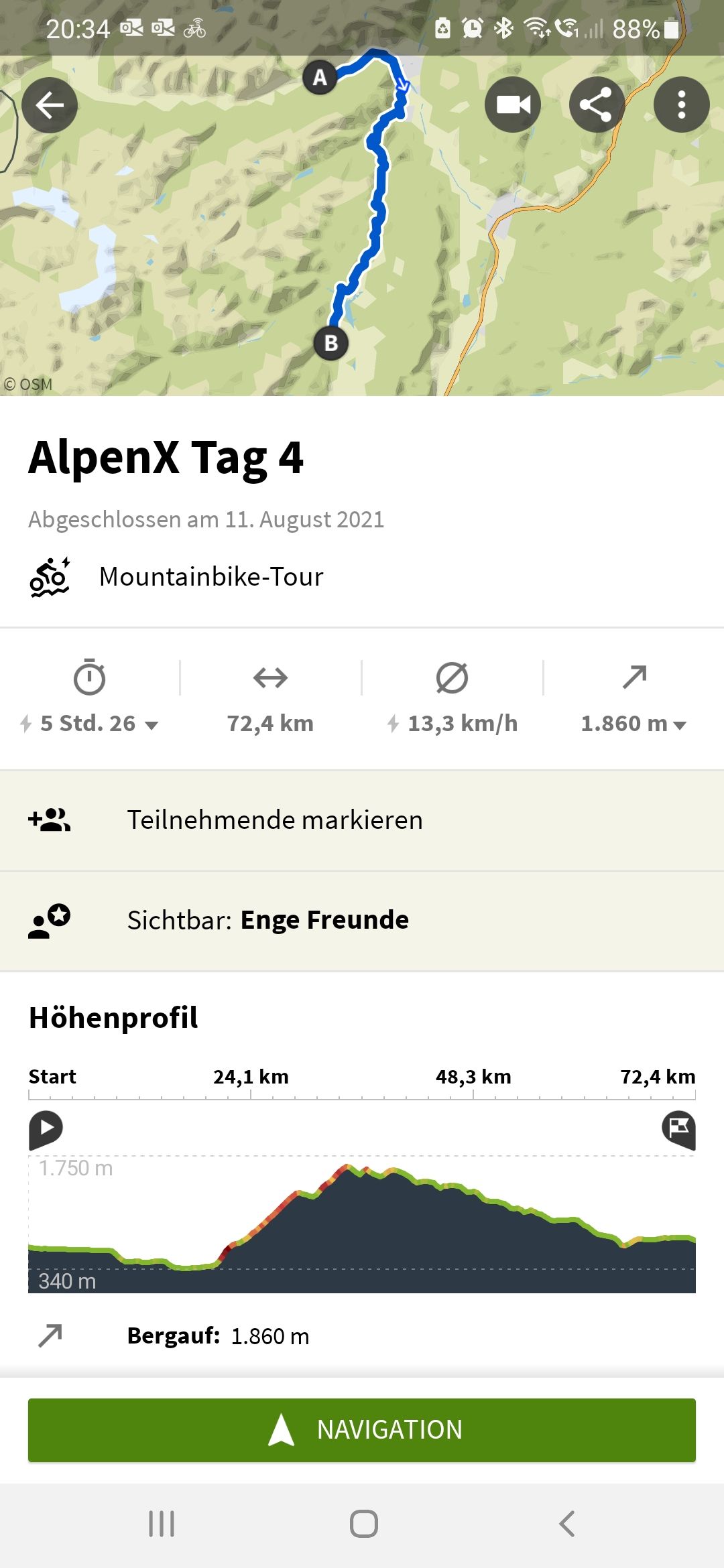This screenshot has width=724, height=1568.
Task: Go back using the arrow icon
Action: pos(50,105)
